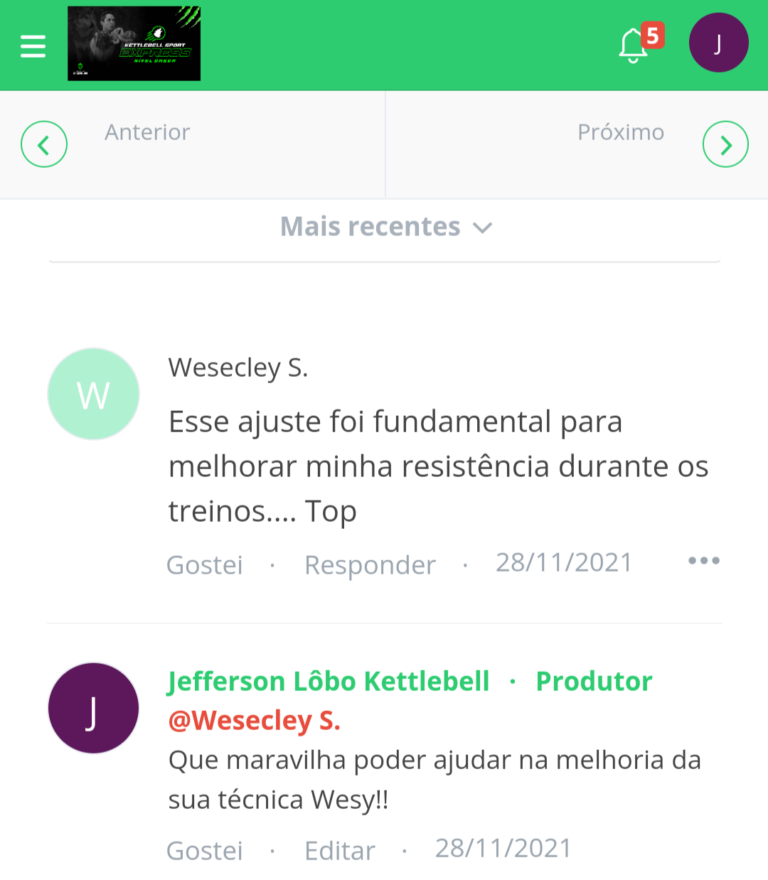
Task: Tap Responder on Wesecley S.'s comment
Action: click(x=369, y=565)
